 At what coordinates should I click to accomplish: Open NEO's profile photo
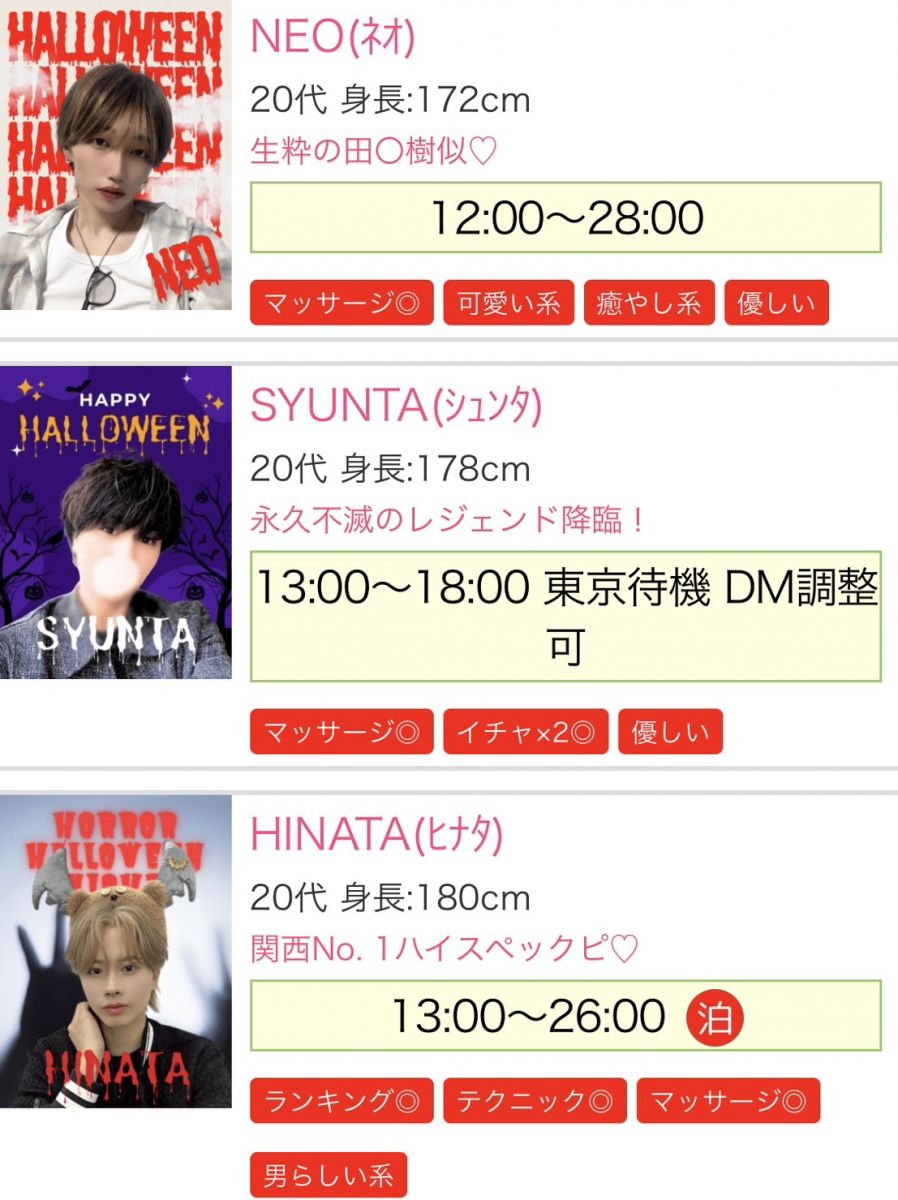115,155
